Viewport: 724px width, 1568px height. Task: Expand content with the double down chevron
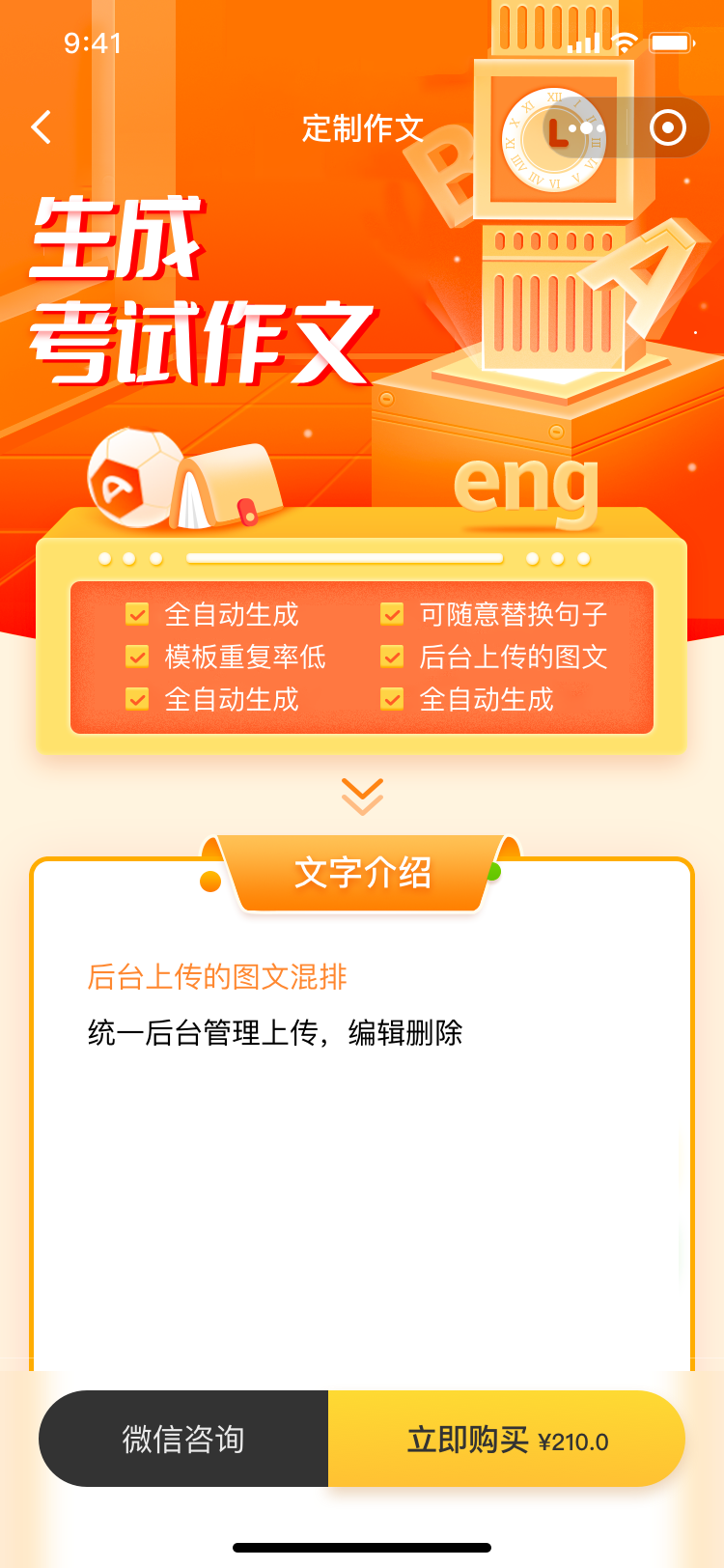click(362, 797)
